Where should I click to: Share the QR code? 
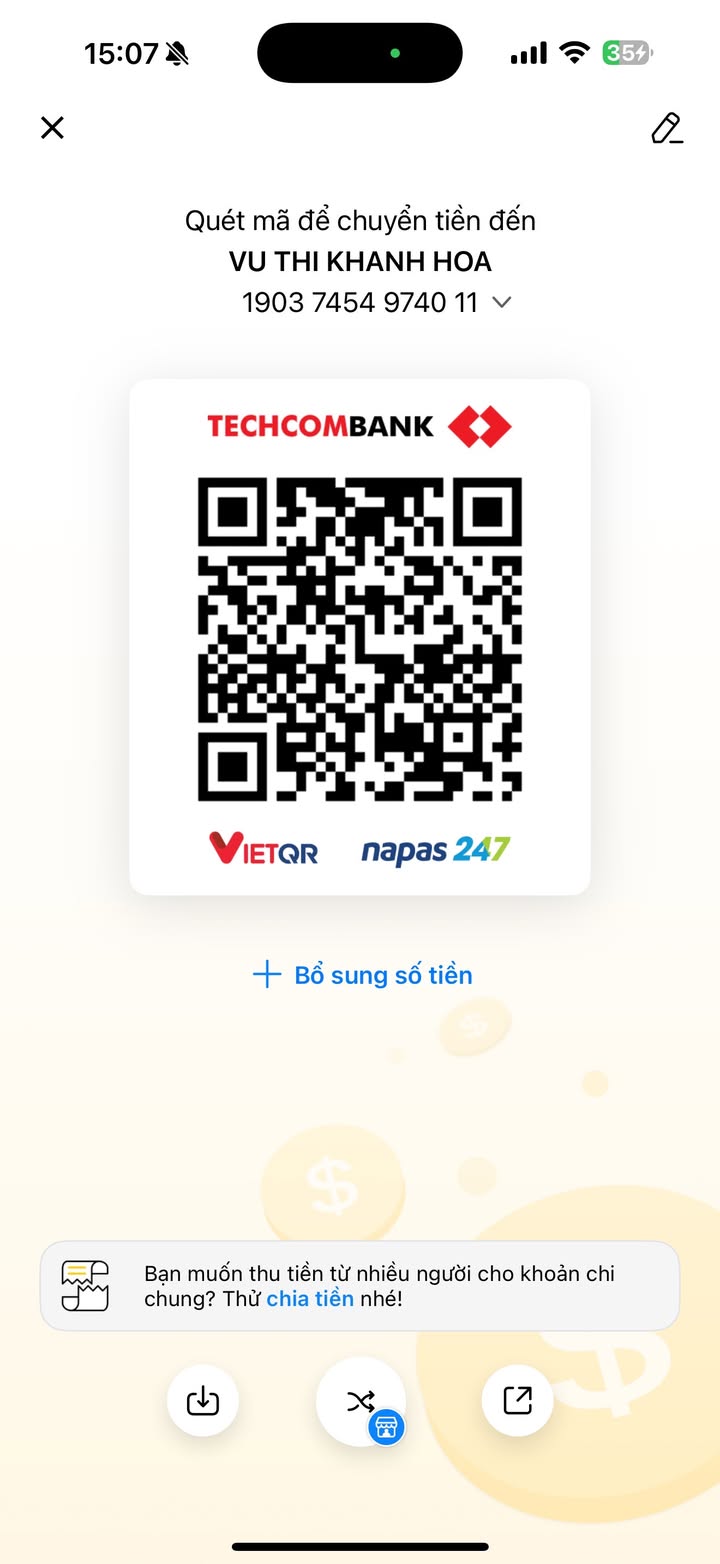coord(517,1400)
